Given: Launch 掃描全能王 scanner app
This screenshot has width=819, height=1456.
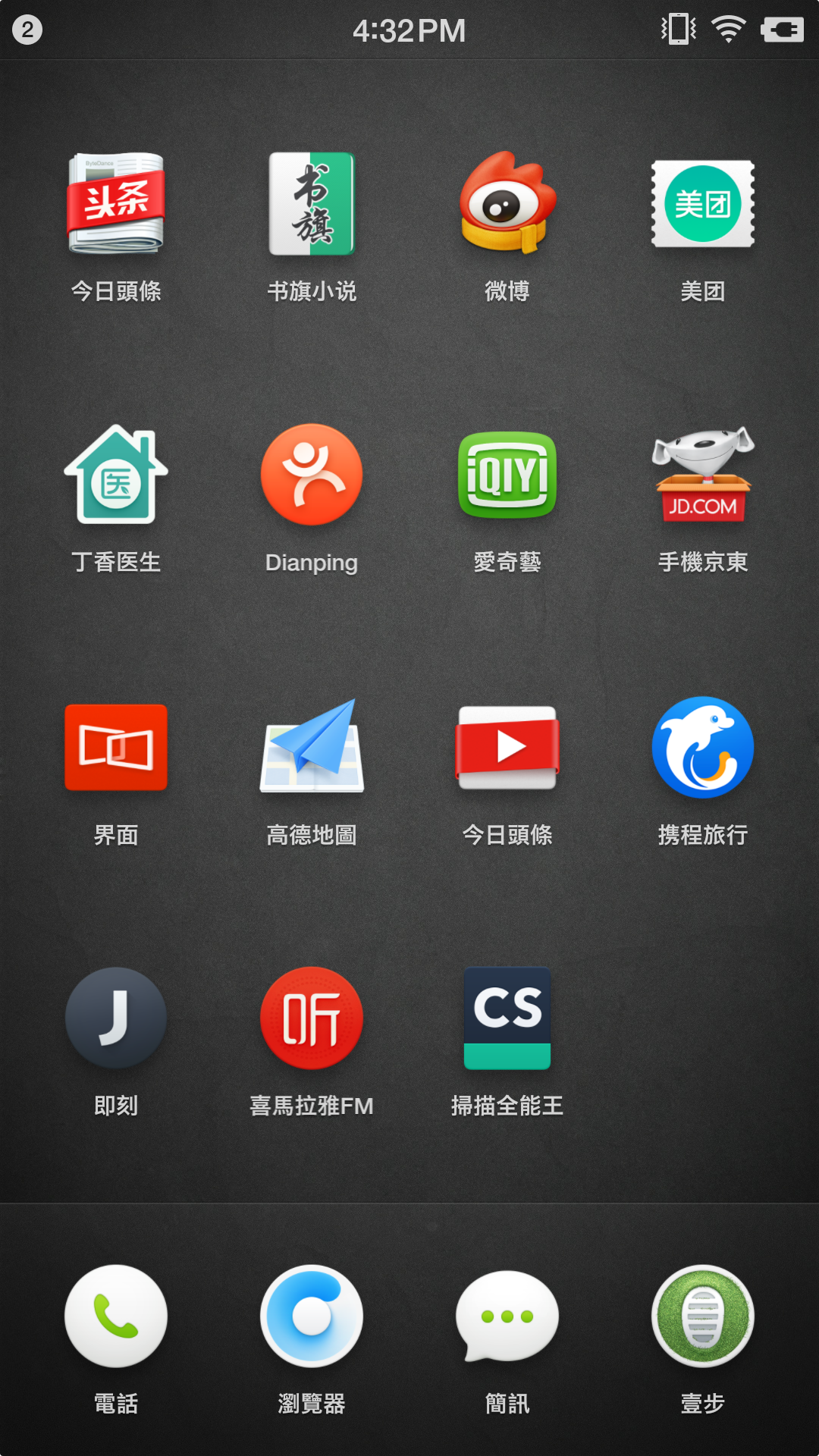Looking at the screenshot, I should tap(507, 1018).
